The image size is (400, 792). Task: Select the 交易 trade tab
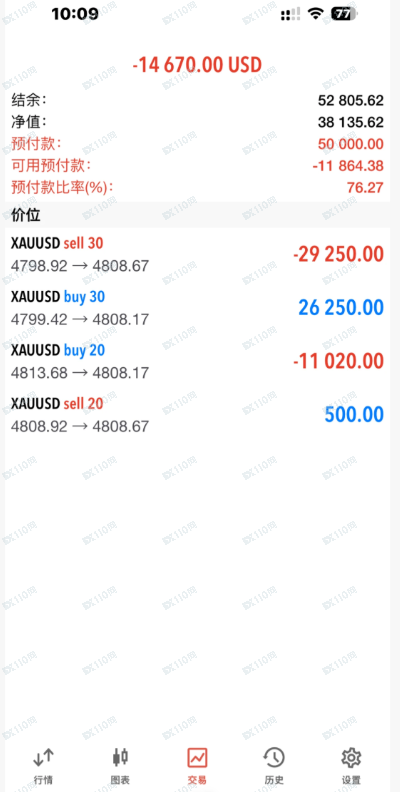pos(197,766)
